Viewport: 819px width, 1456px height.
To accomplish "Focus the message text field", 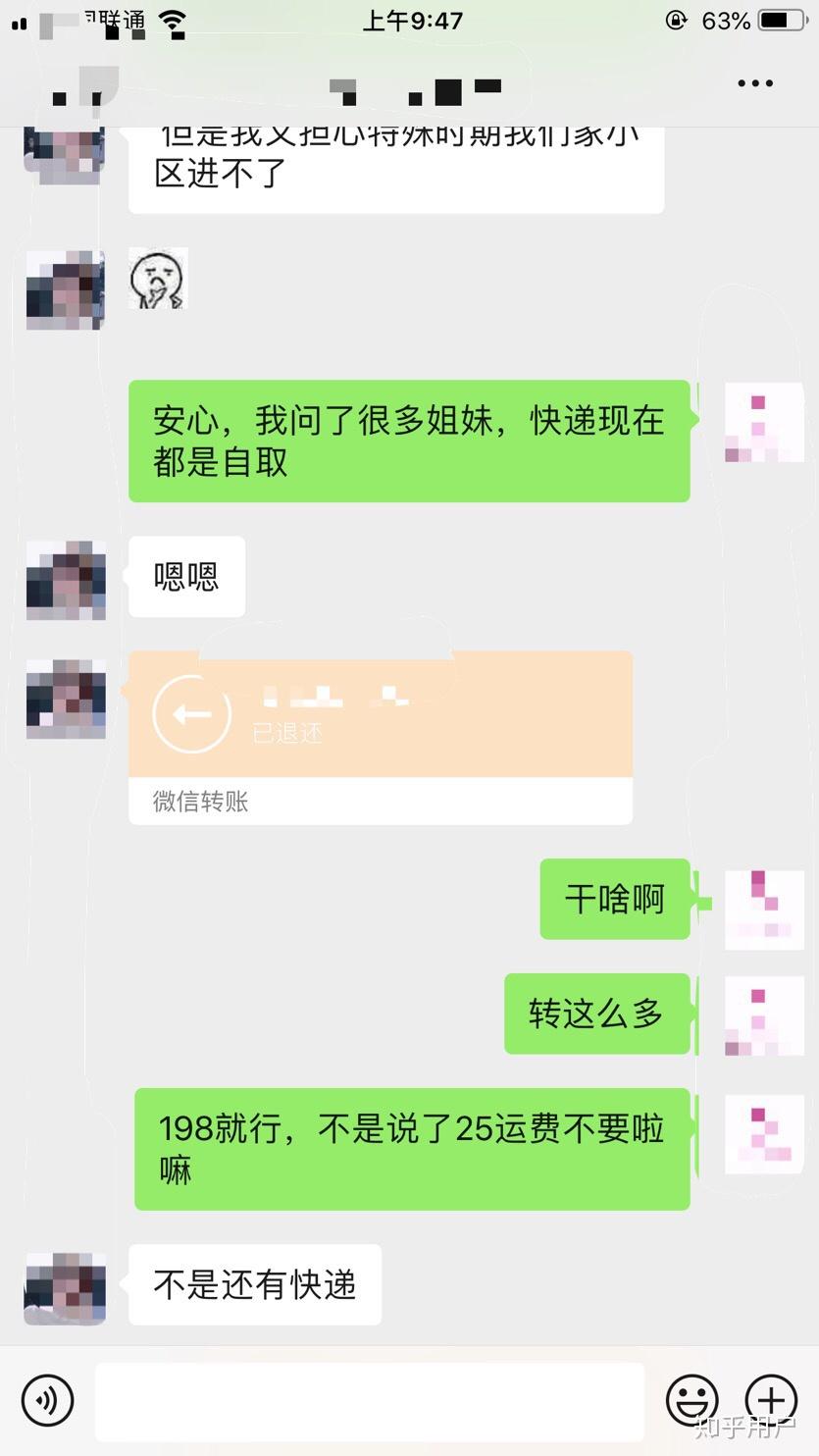I will (369, 1401).
